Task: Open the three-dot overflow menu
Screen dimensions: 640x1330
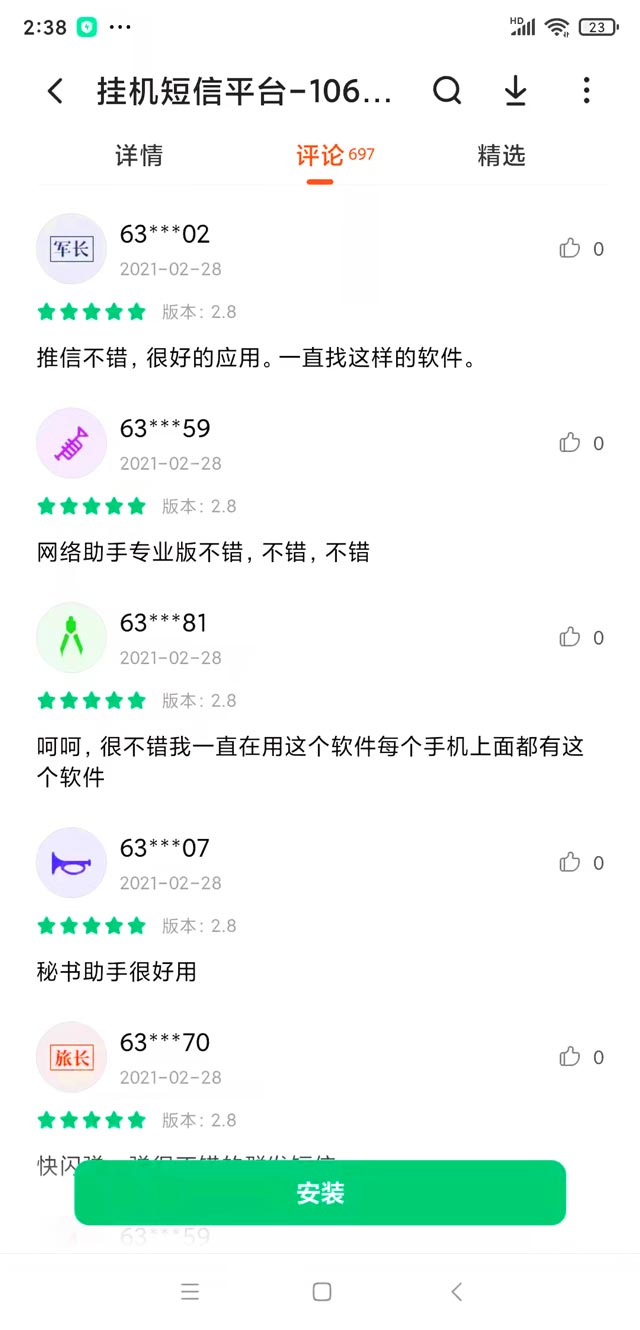Action: [586, 91]
